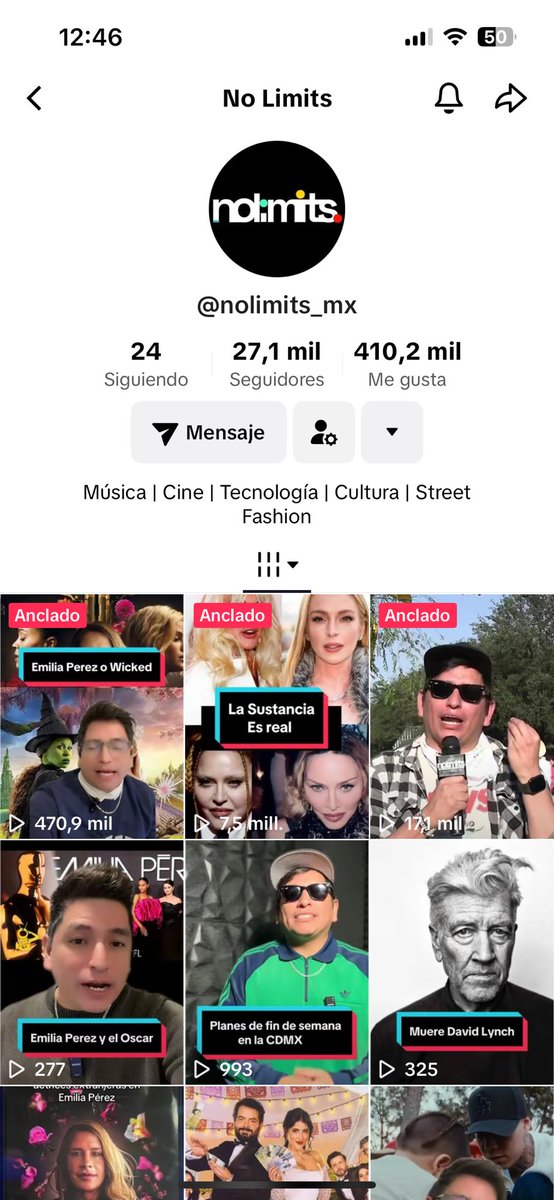Send a message with the Mensaje button
554x1200 pixels.
tap(209, 433)
